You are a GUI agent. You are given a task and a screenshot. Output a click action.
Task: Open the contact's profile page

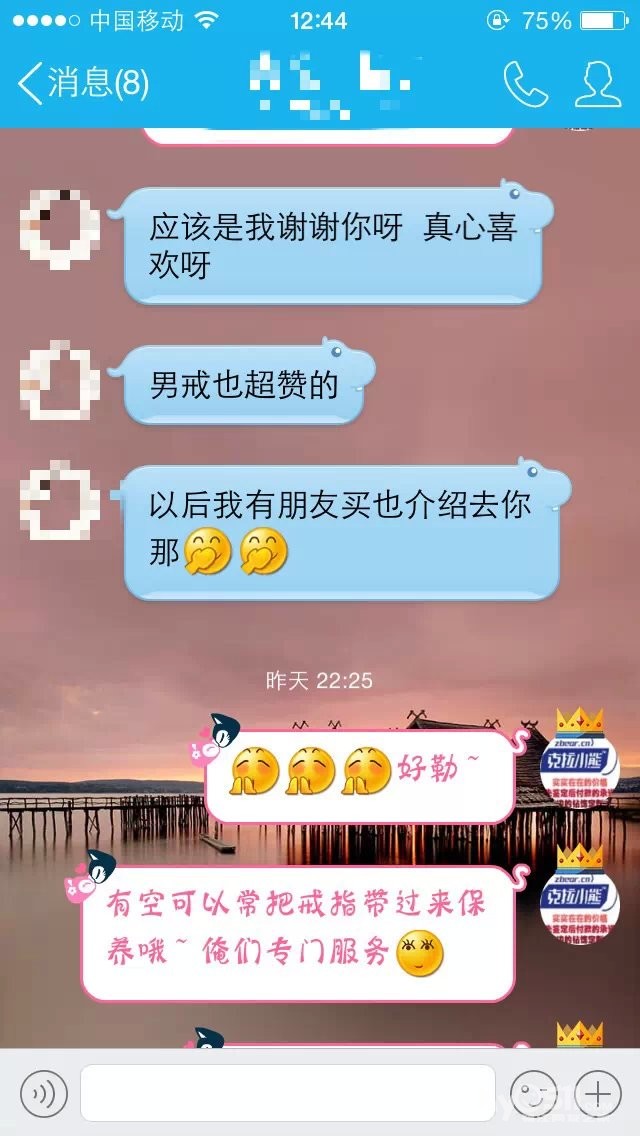pos(597,84)
